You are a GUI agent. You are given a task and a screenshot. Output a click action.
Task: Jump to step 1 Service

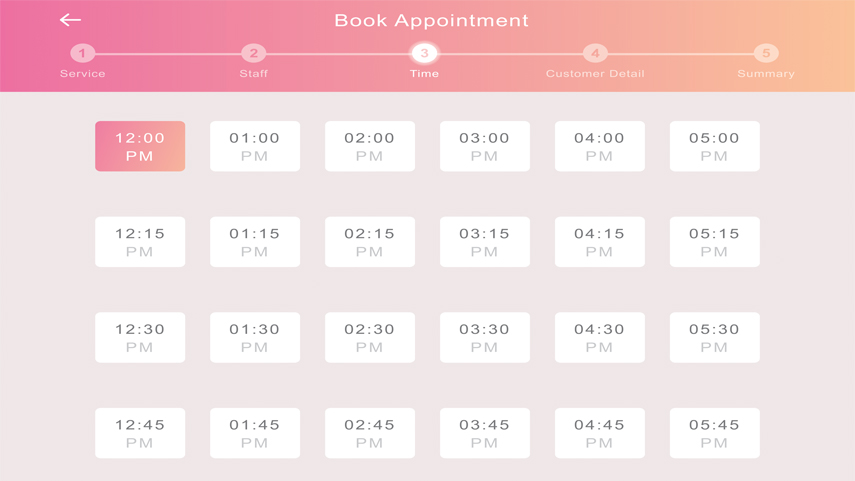tap(82, 53)
